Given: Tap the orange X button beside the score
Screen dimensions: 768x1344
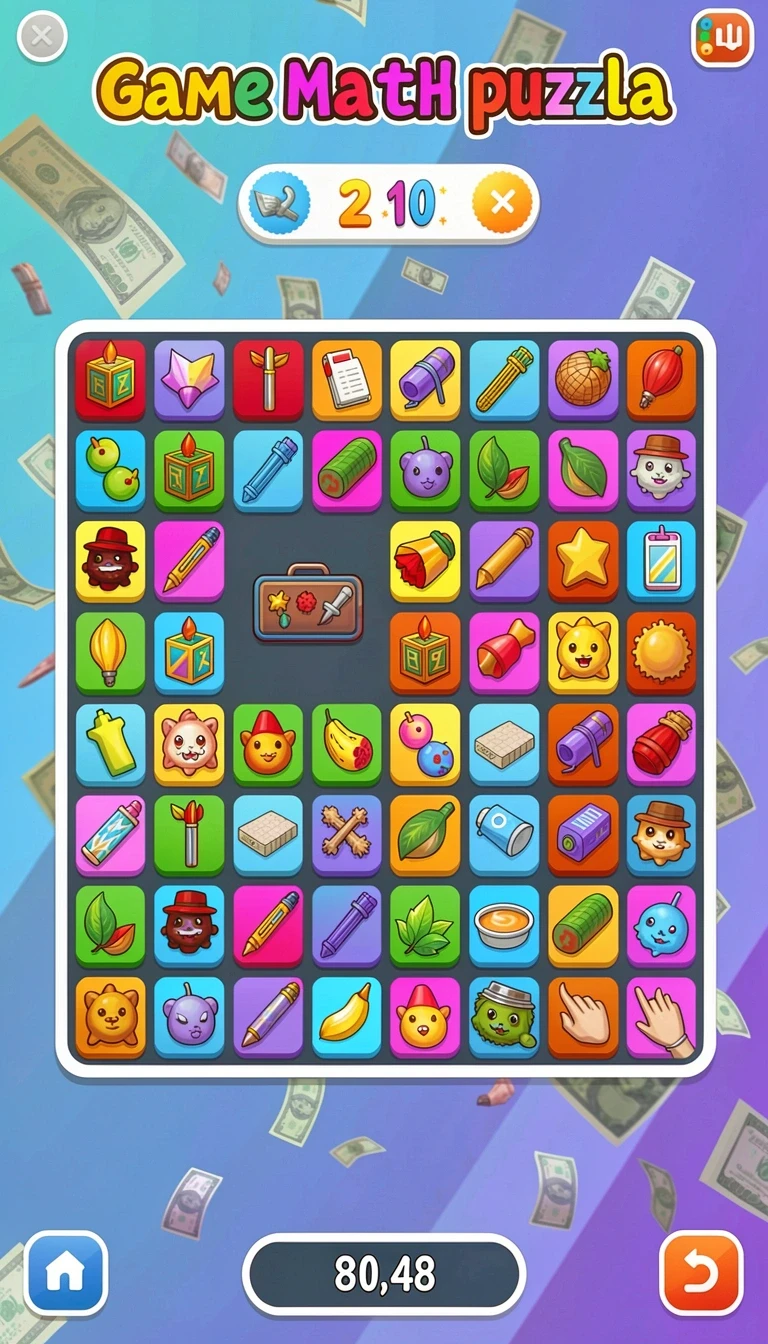Looking at the screenshot, I should (x=502, y=204).
